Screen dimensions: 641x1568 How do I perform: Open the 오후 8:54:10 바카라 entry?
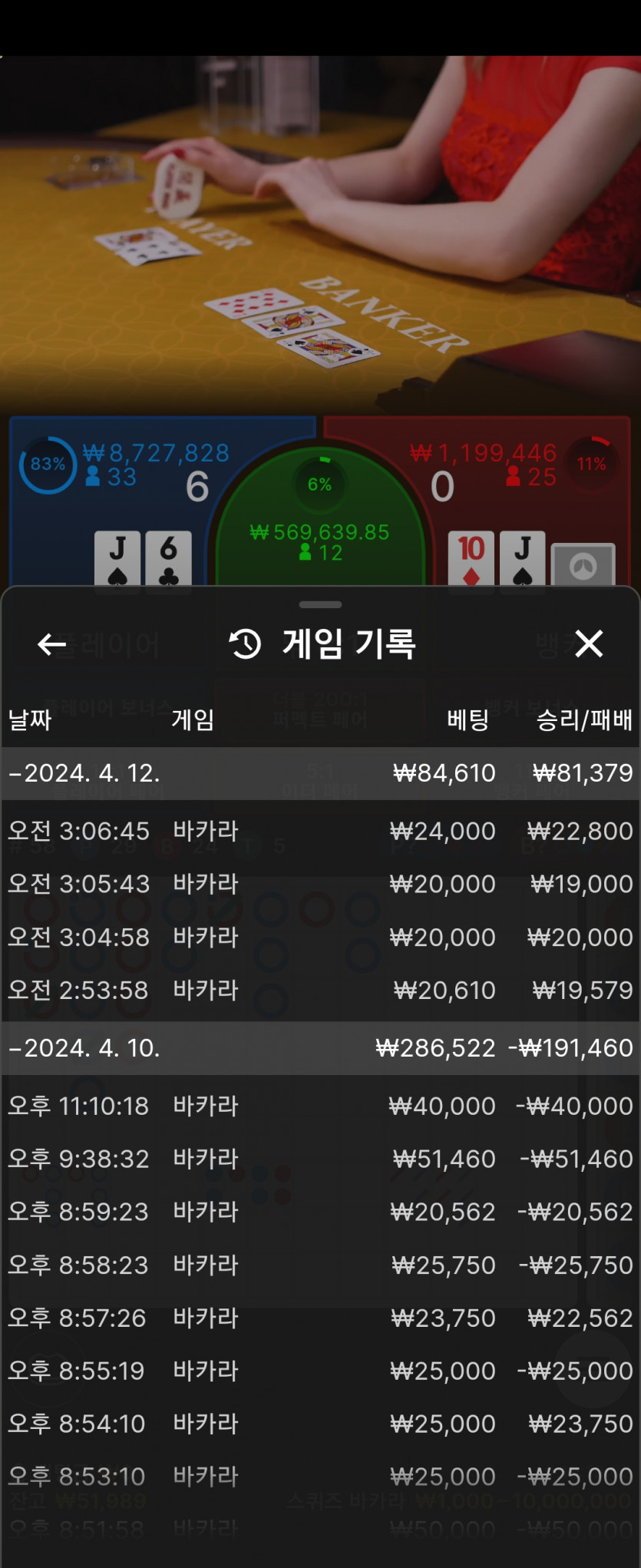320,1424
